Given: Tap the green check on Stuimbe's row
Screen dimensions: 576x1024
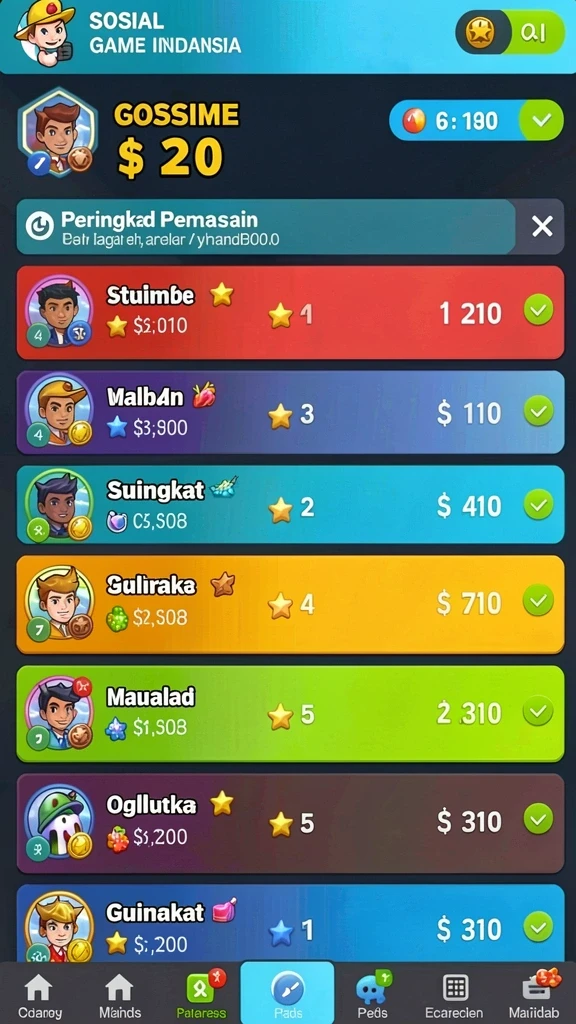Looking at the screenshot, I should click(538, 310).
